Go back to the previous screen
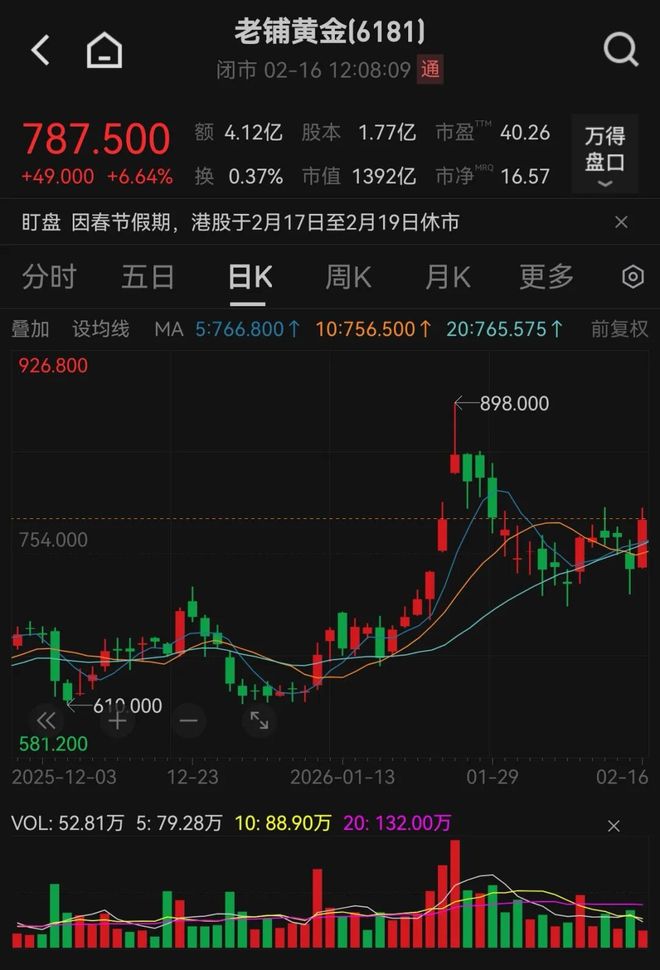This screenshot has width=660, height=970. tap(40, 49)
